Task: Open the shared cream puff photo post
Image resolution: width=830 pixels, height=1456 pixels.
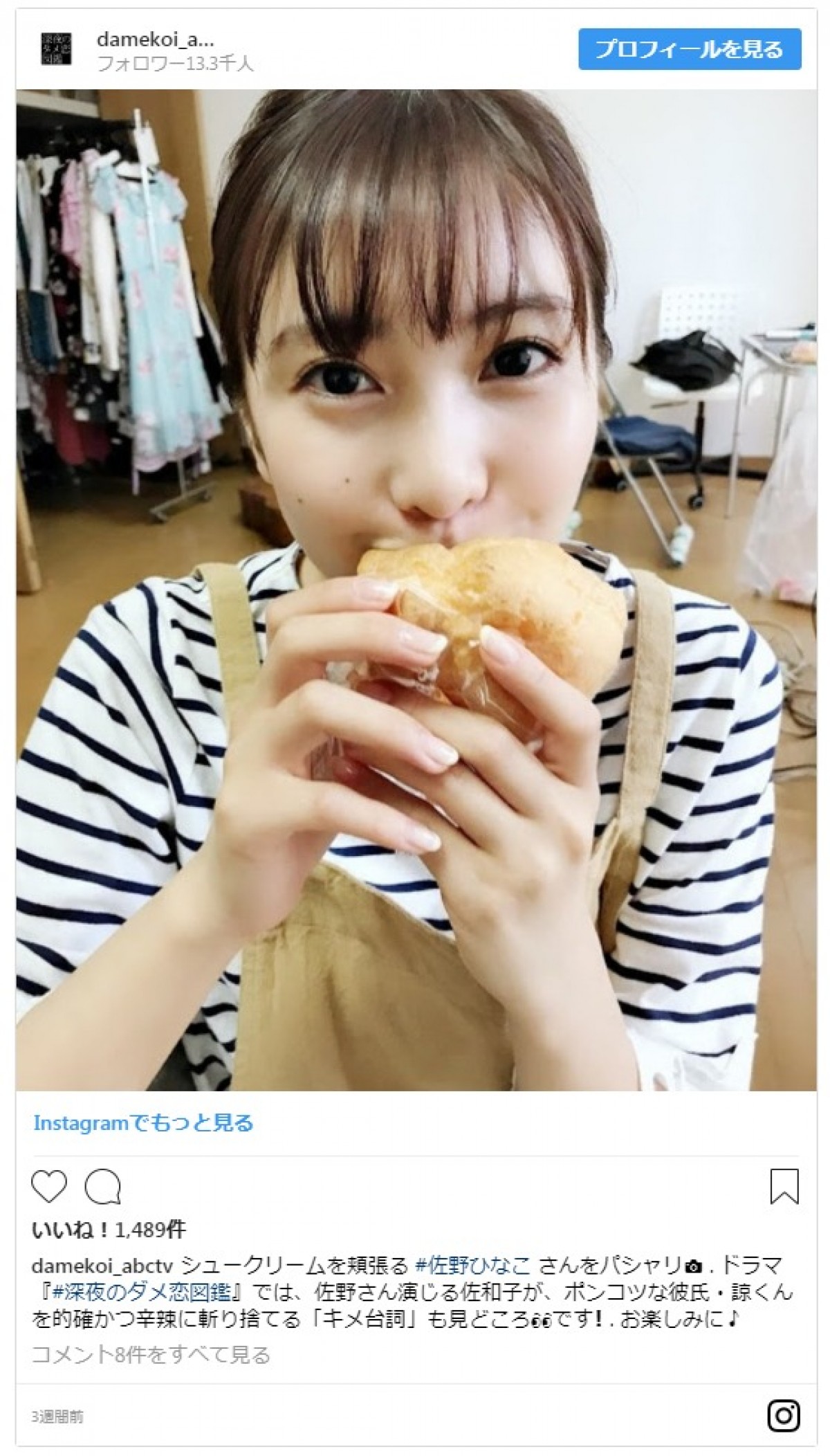Action: (415, 588)
